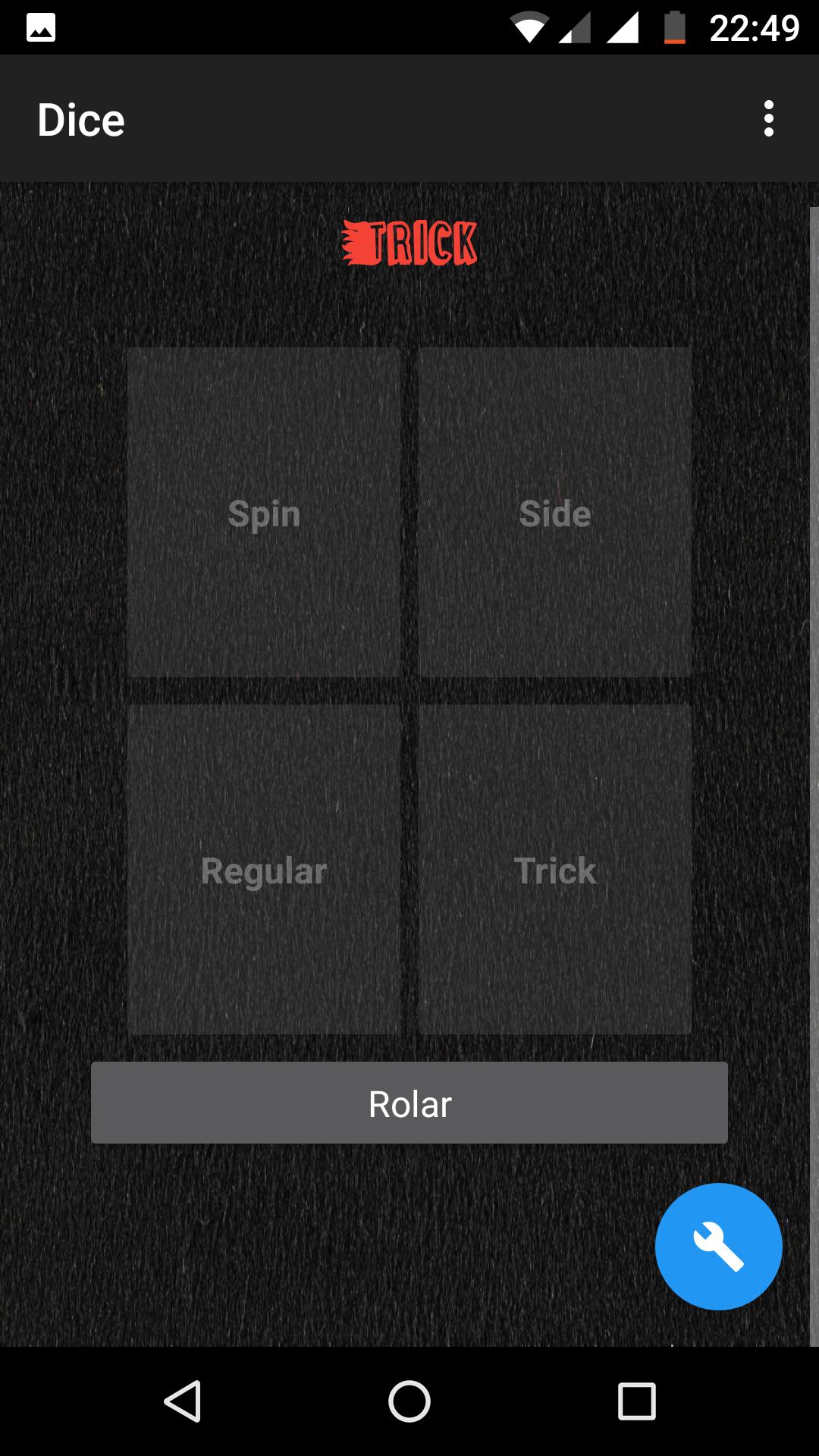Screen dimensions: 819x1456
Task: Select the Regular die tile
Action: (264, 870)
